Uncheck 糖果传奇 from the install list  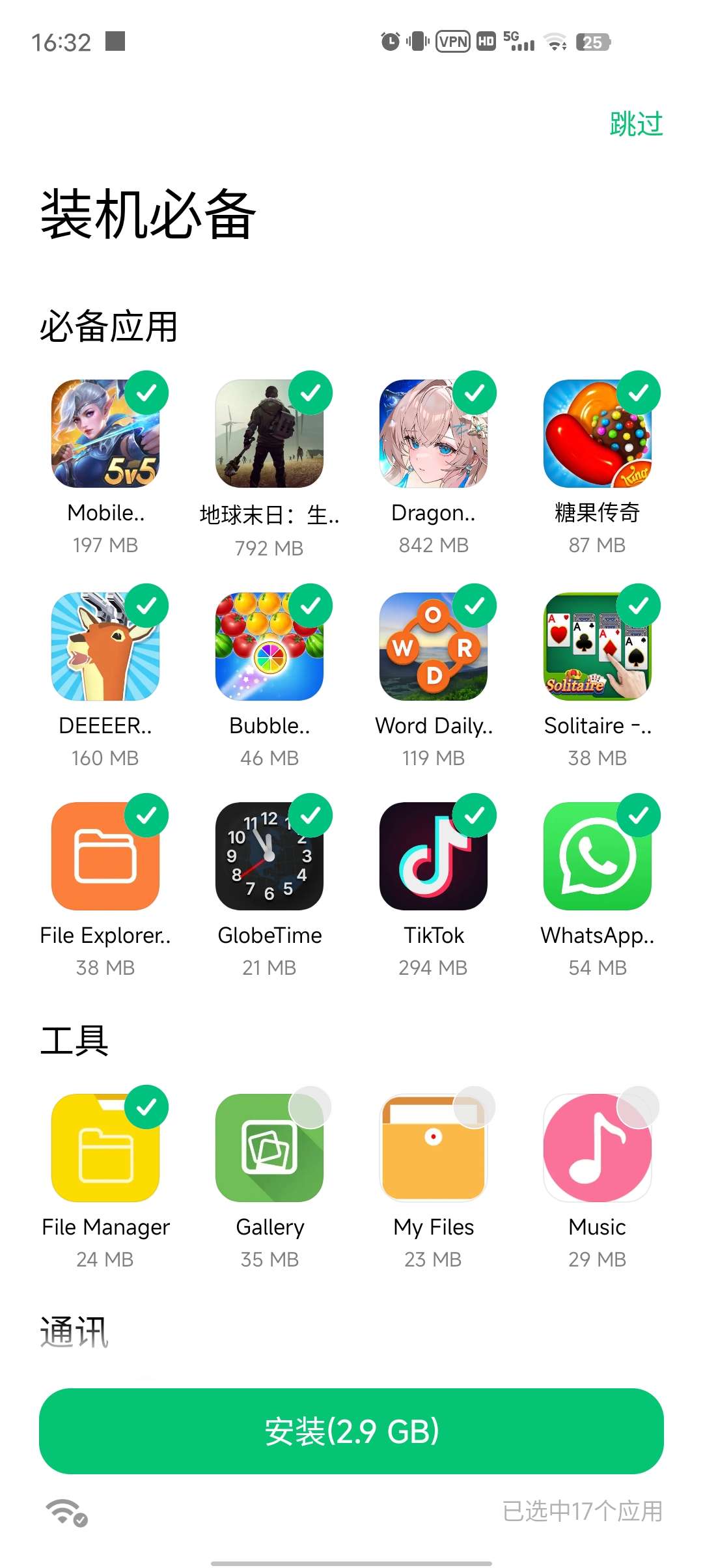598,434
